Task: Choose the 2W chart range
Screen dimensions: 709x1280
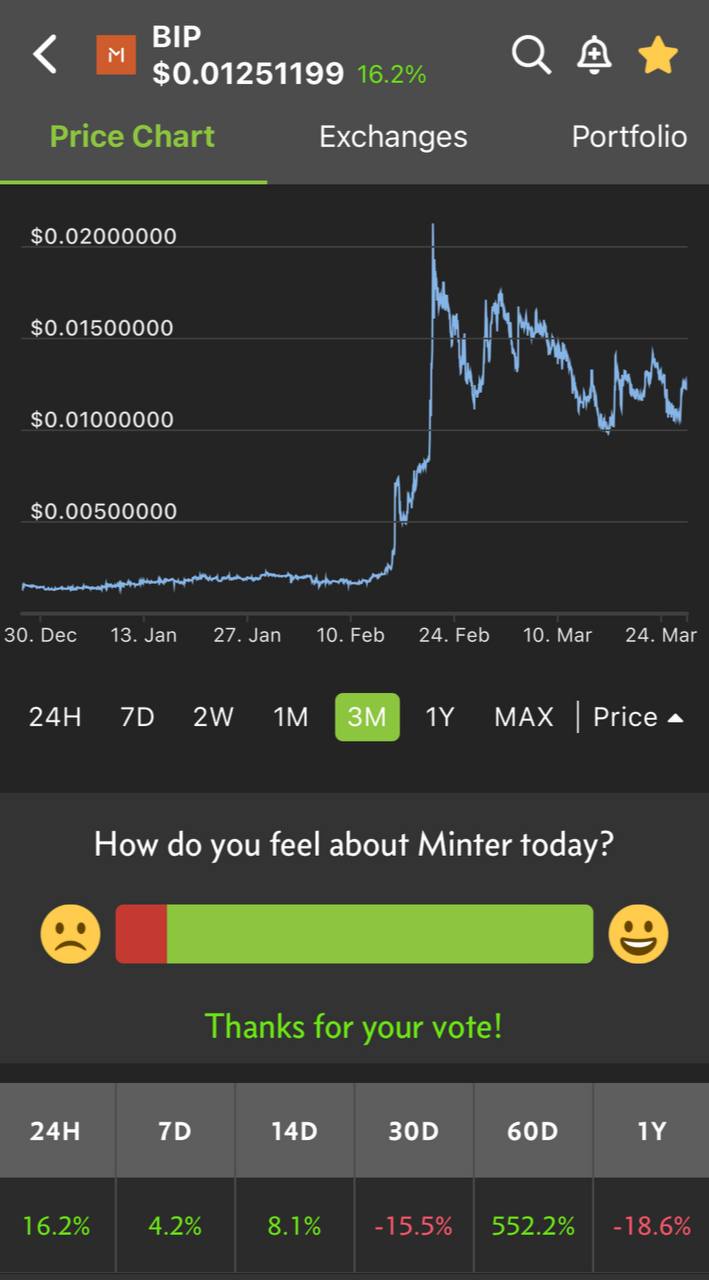Action: (213, 717)
